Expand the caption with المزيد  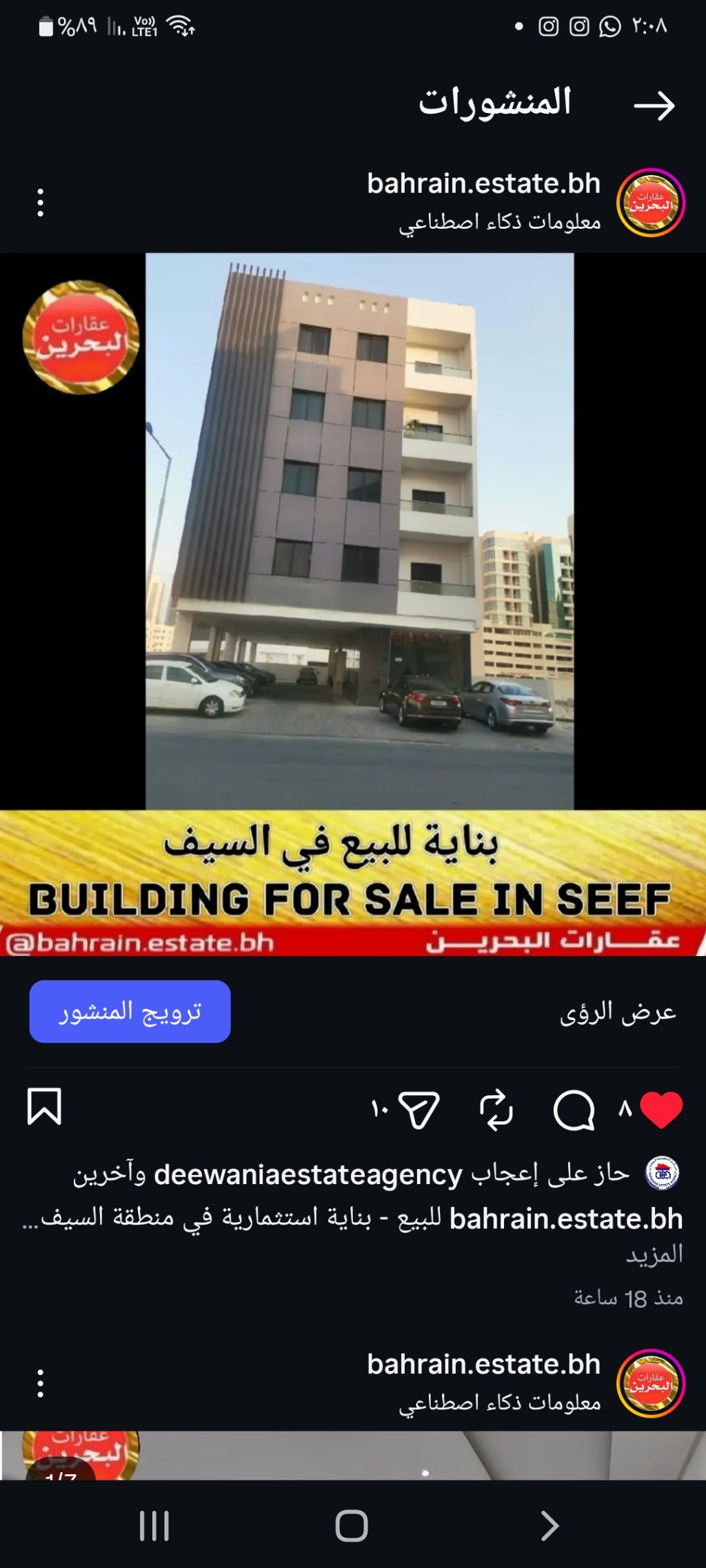pos(654,1254)
